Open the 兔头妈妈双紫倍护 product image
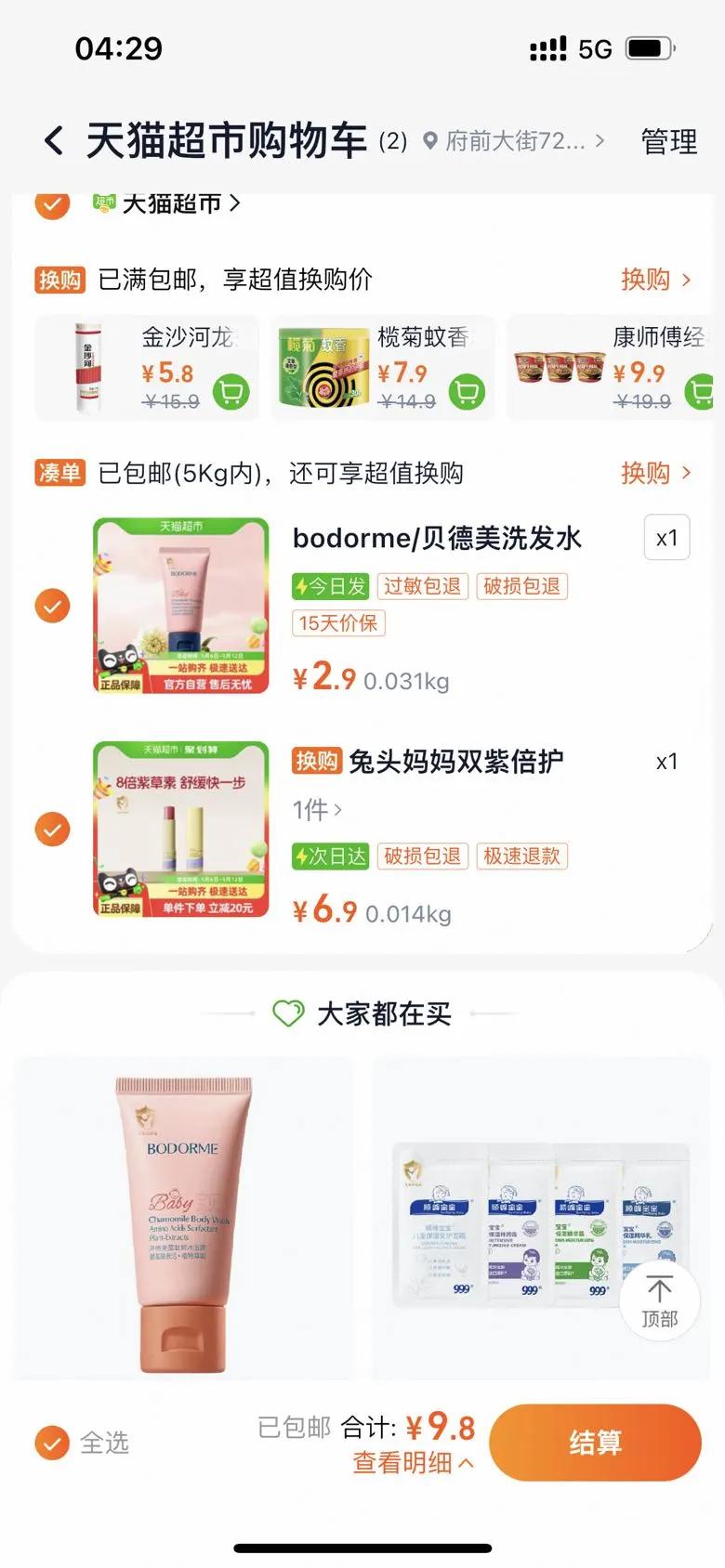725x1568 pixels. [181, 829]
